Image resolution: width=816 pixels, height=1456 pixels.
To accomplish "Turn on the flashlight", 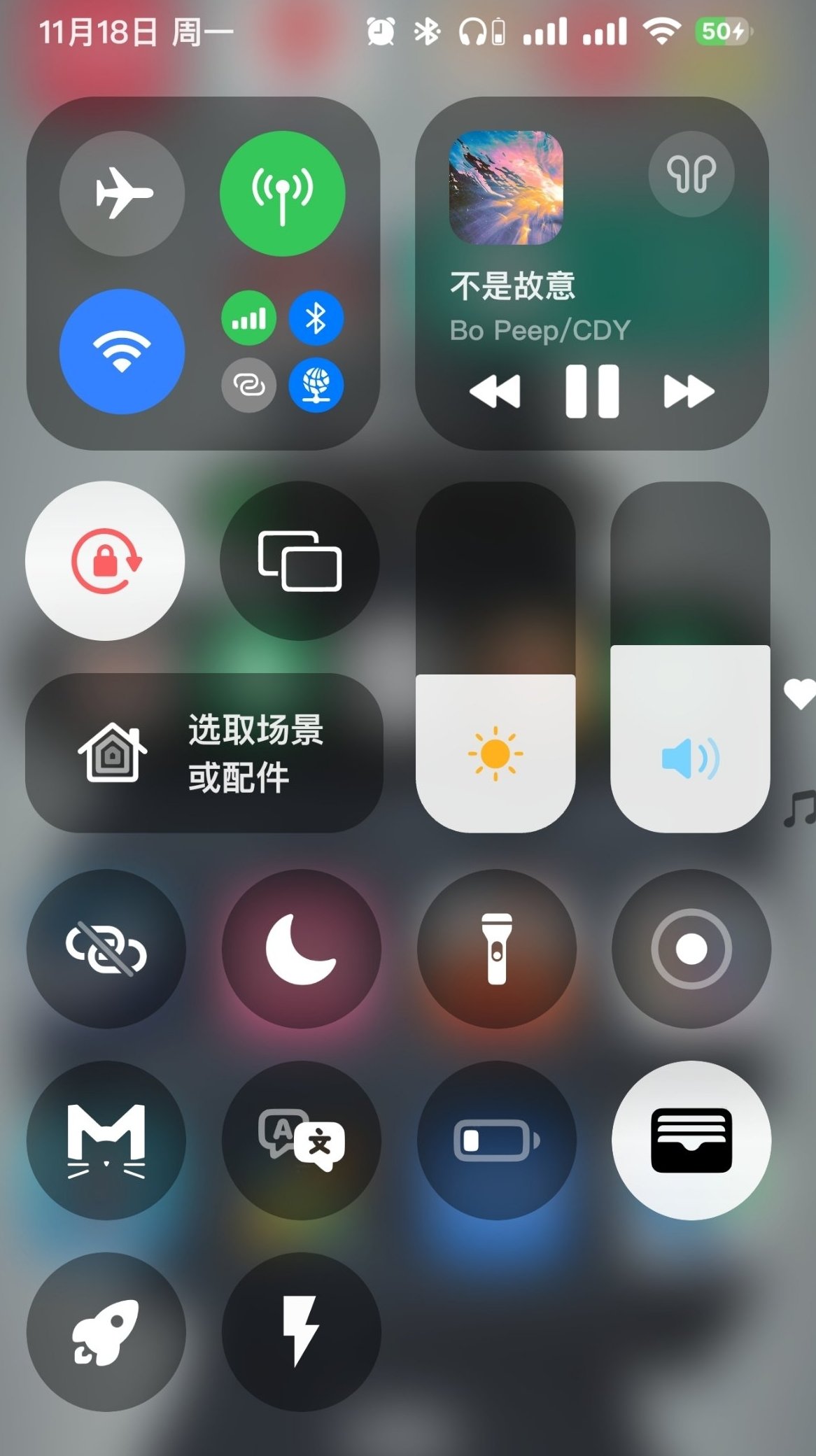I will click(x=497, y=949).
